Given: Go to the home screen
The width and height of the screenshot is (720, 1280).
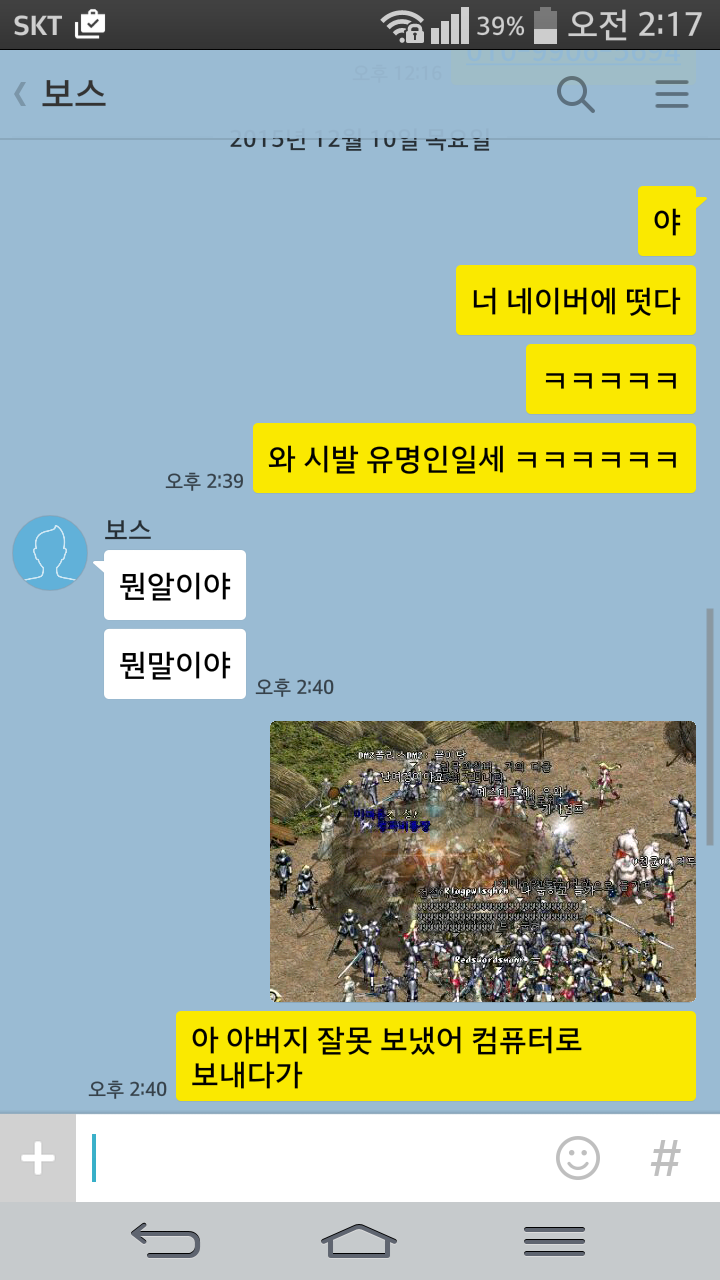Looking at the screenshot, I should [x=359, y=1241].
